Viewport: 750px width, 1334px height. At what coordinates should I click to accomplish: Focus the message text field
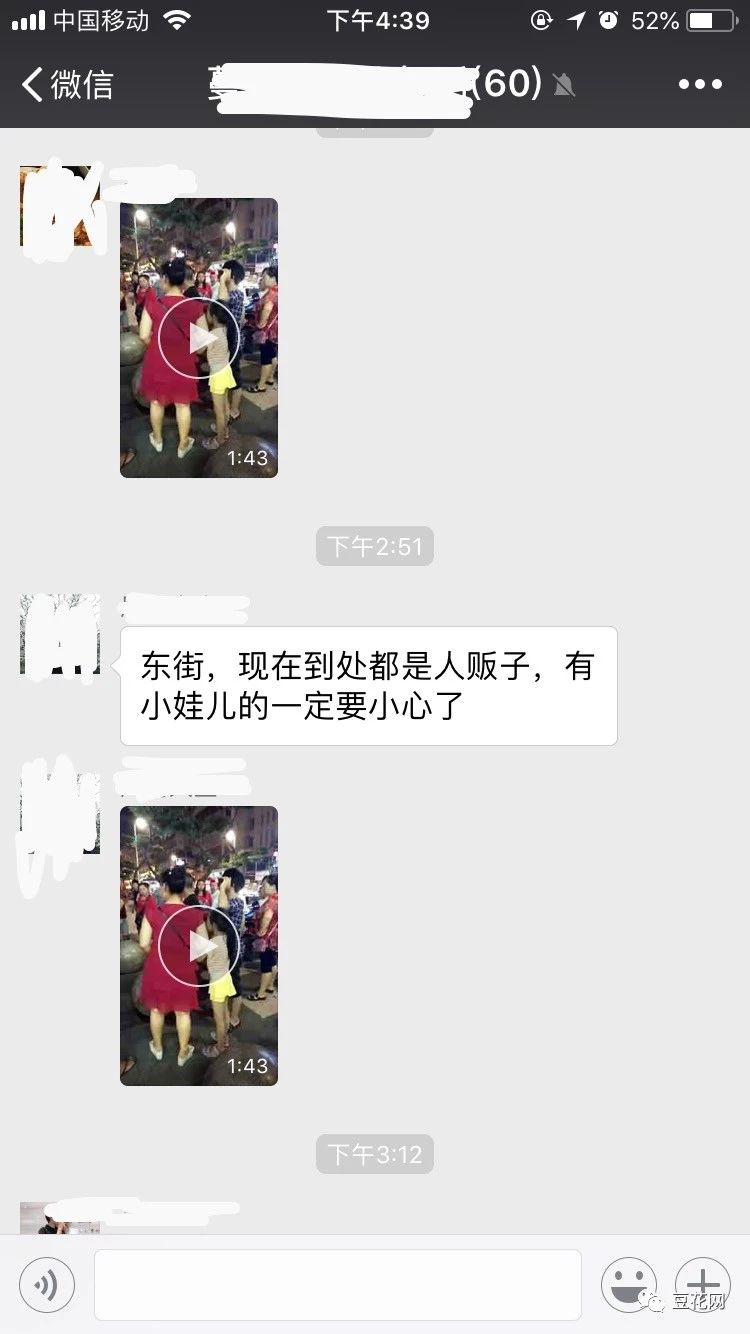(x=338, y=1284)
